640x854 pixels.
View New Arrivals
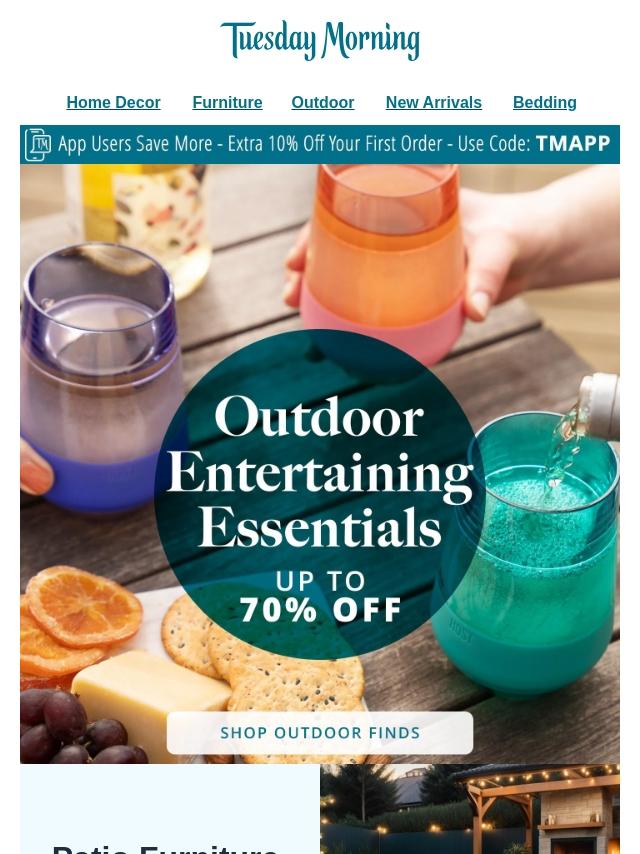[x=434, y=102]
